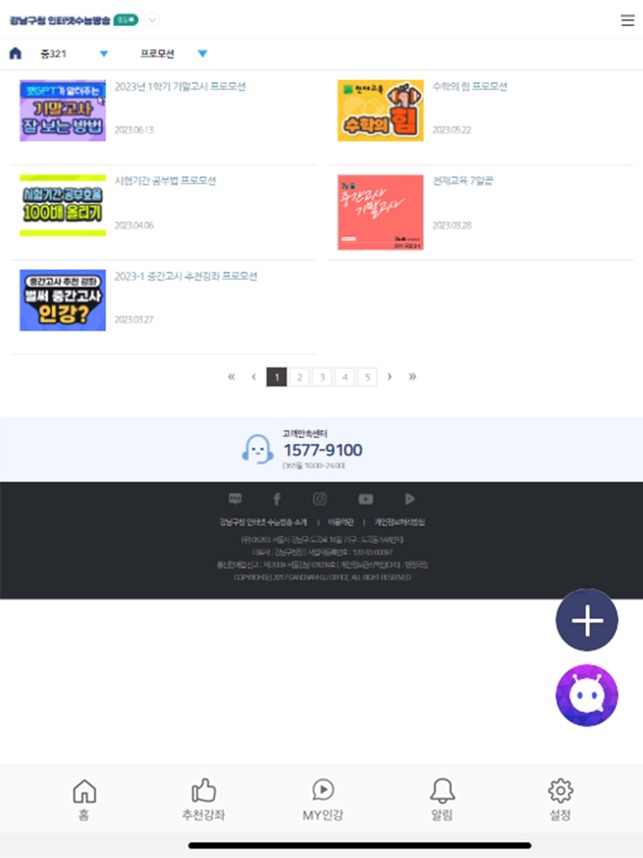Open the 설정 tab

point(560,801)
